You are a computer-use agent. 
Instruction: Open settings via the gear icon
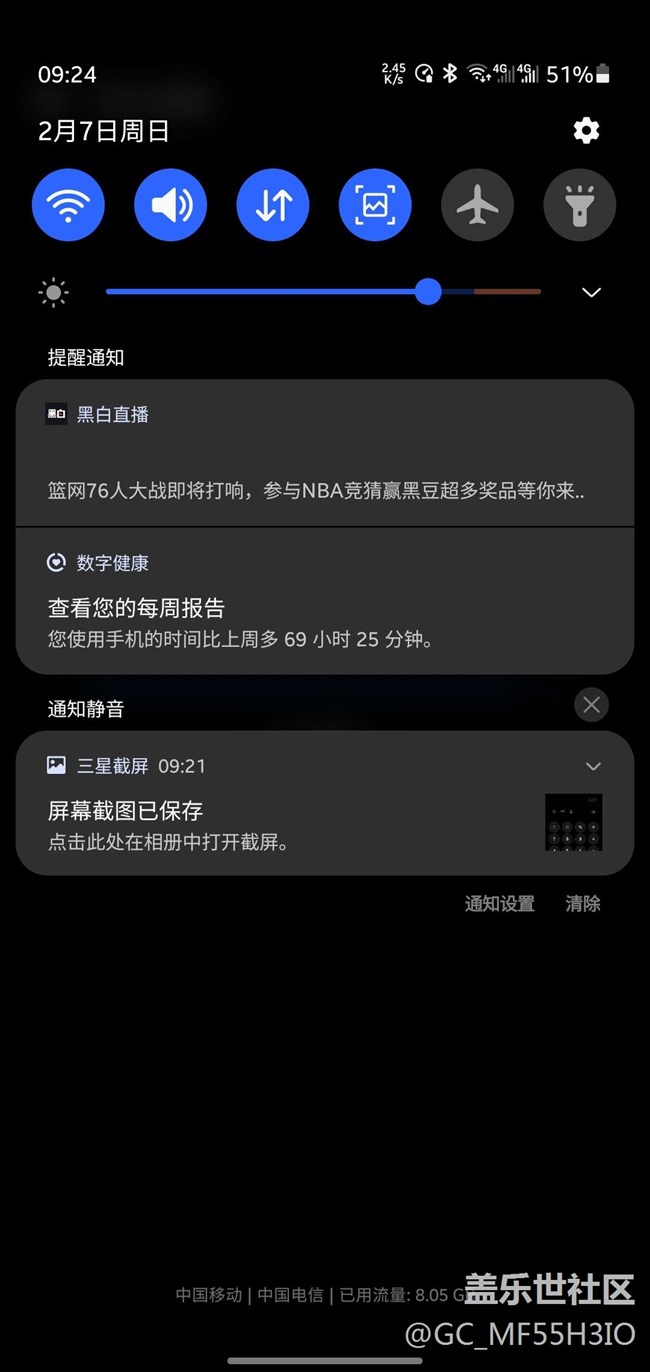coord(586,130)
